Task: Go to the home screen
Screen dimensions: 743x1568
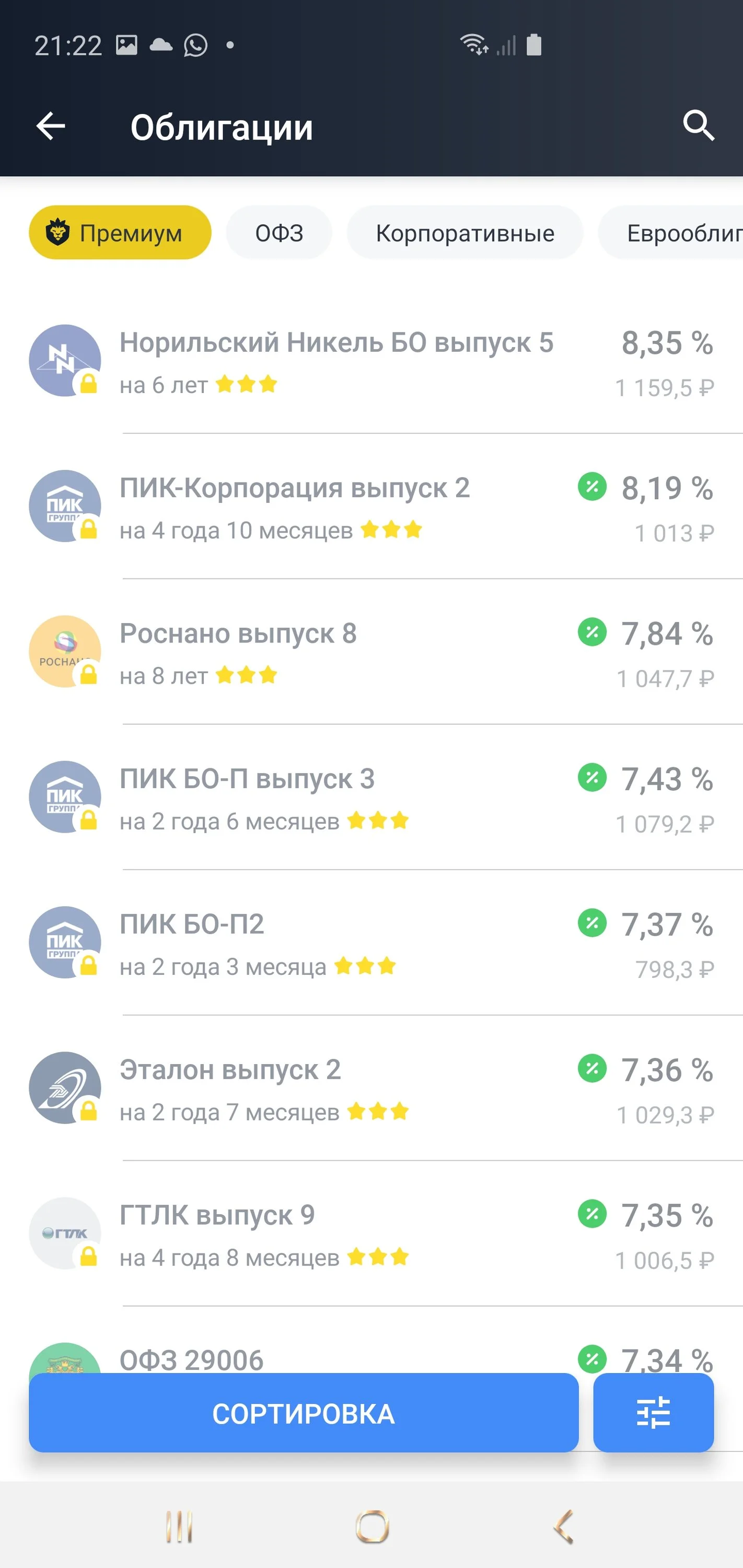Action: pyautogui.click(x=372, y=1527)
